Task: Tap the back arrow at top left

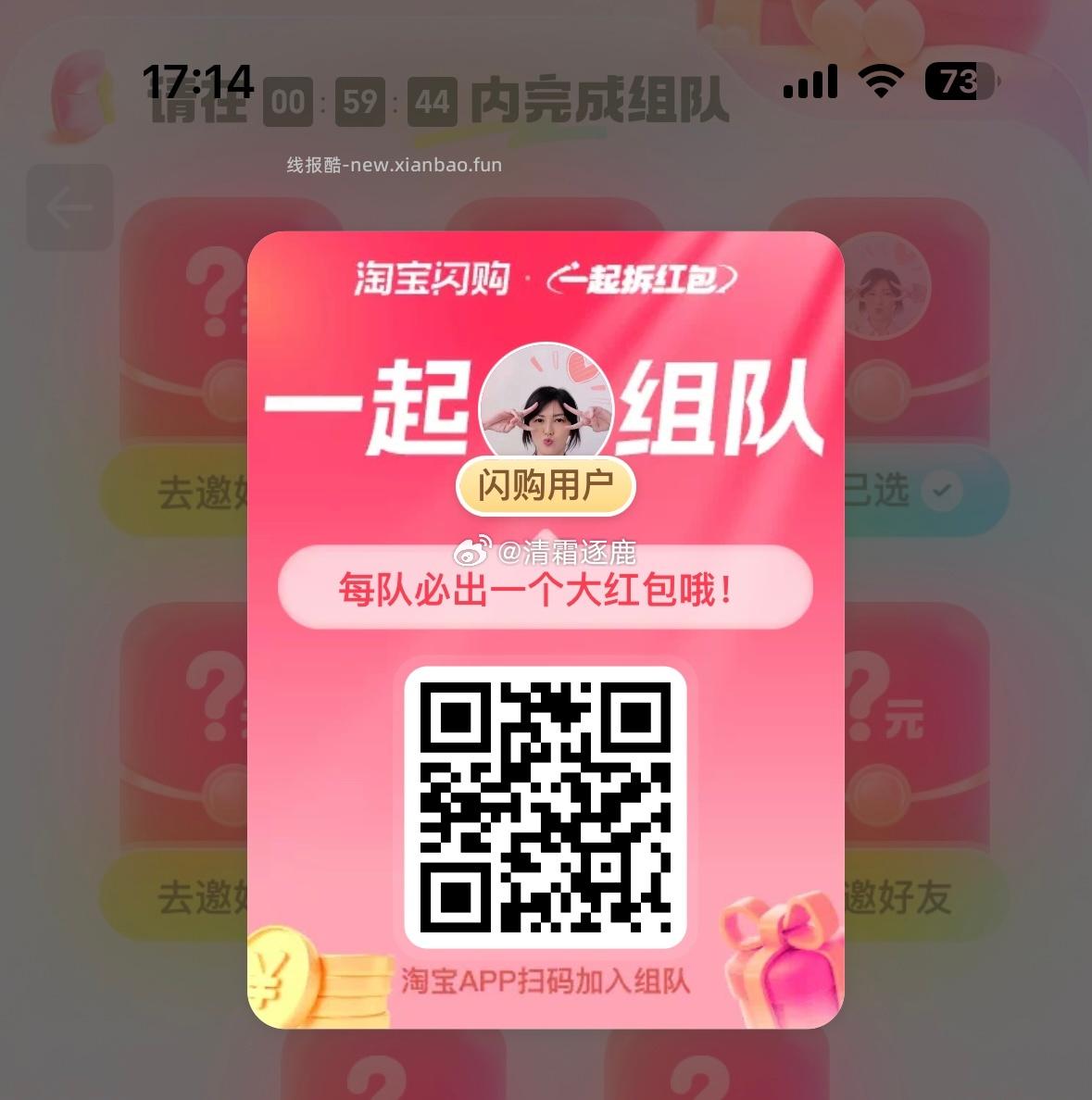Action: point(69,208)
